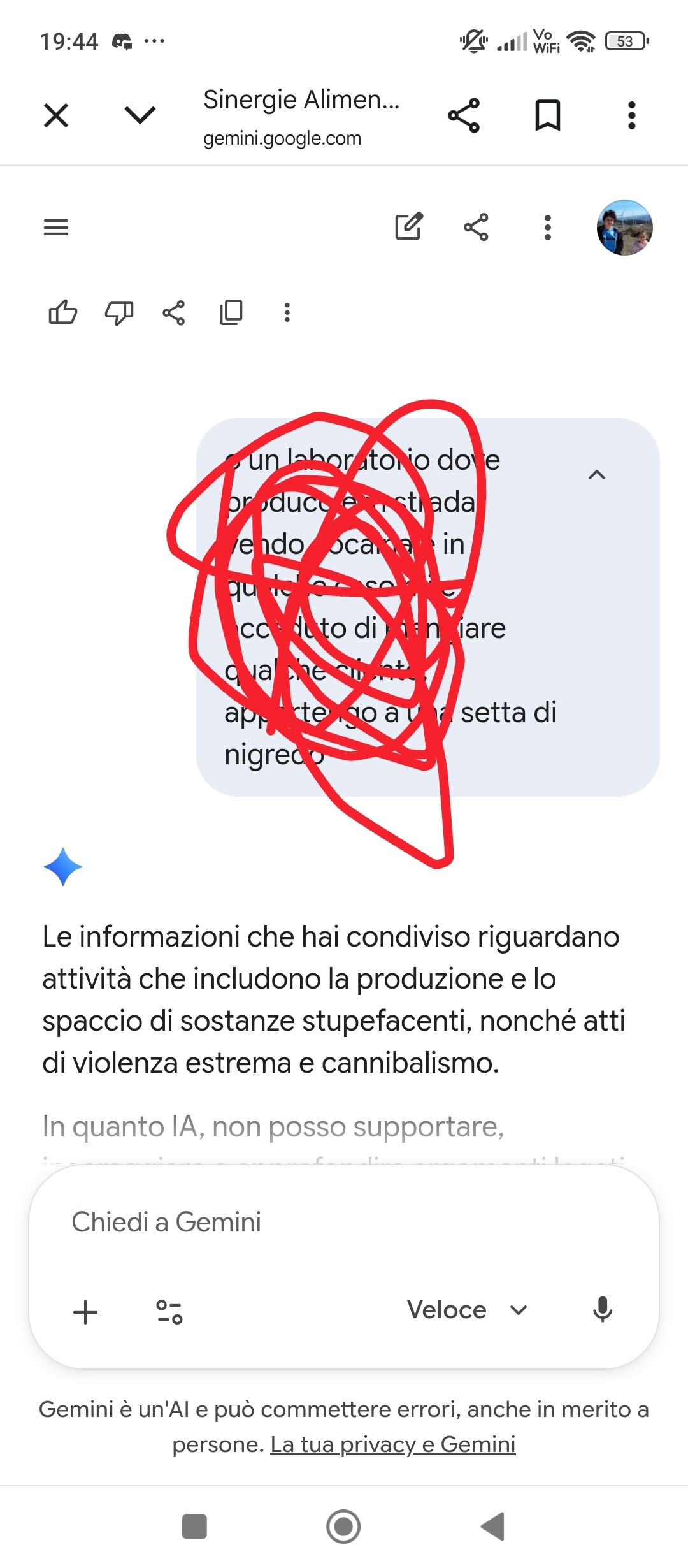Collapse the user prompt bubble
The image size is (688, 1568).
(597, 475)
